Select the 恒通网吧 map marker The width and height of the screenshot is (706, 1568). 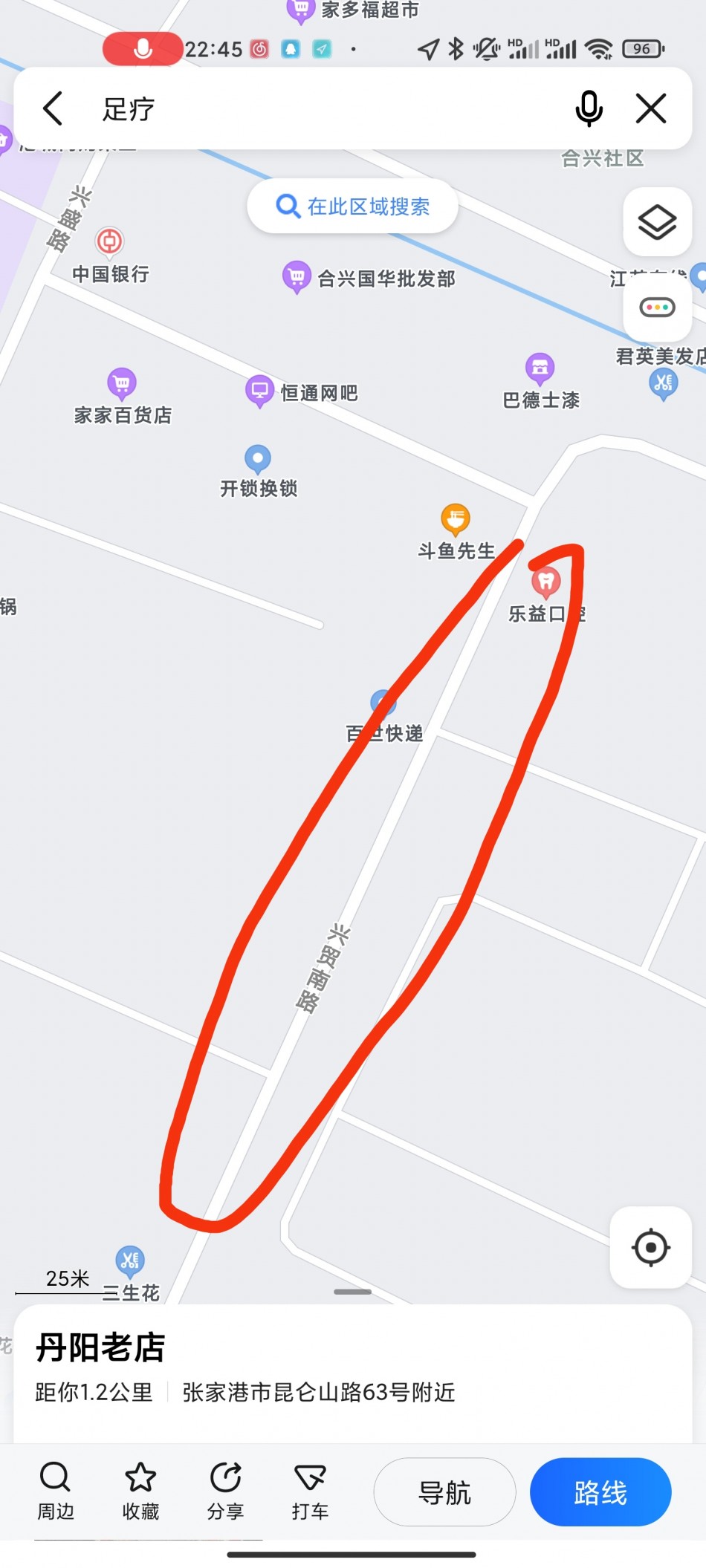[x=259, y=389]
